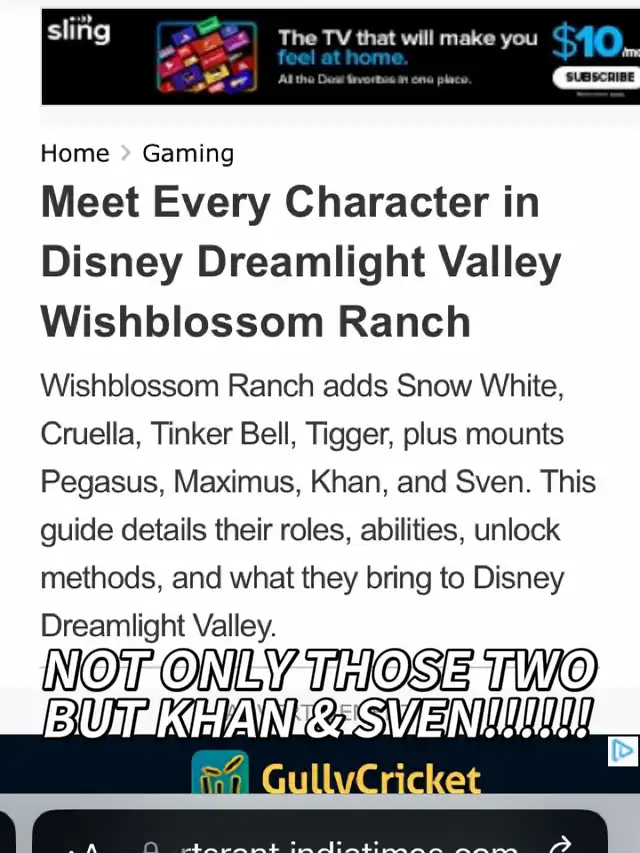
Task: Go to the Home breadcrumb link
Action: point(75,153)
